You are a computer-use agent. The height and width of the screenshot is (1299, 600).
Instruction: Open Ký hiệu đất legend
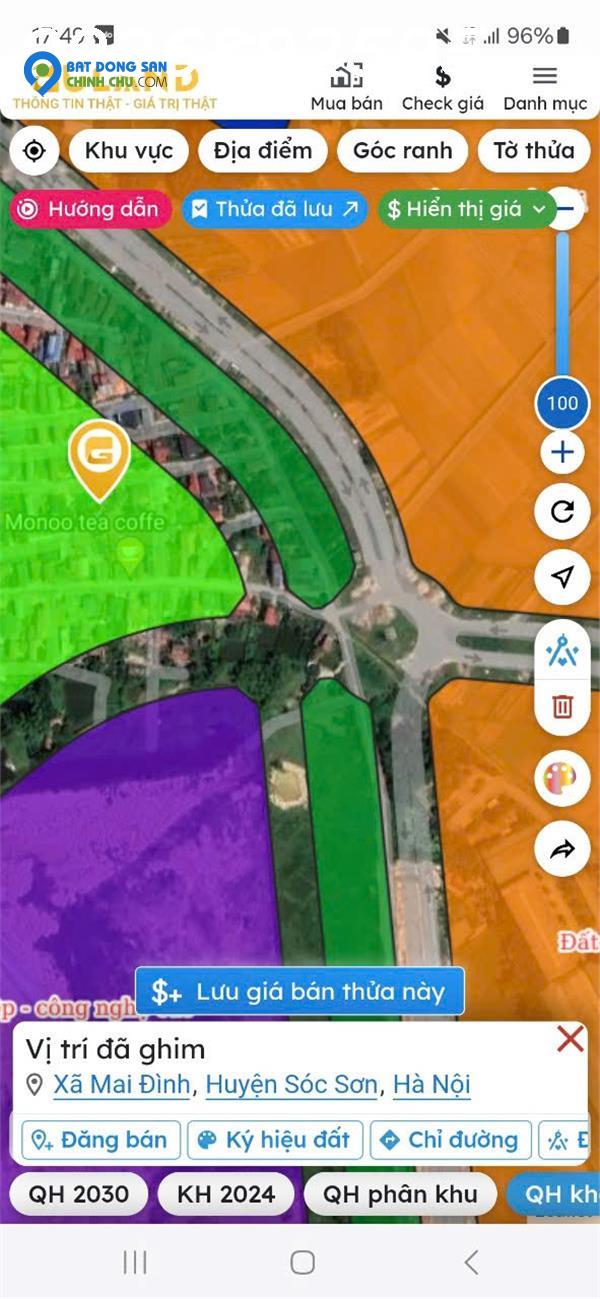pos(275,1140)
